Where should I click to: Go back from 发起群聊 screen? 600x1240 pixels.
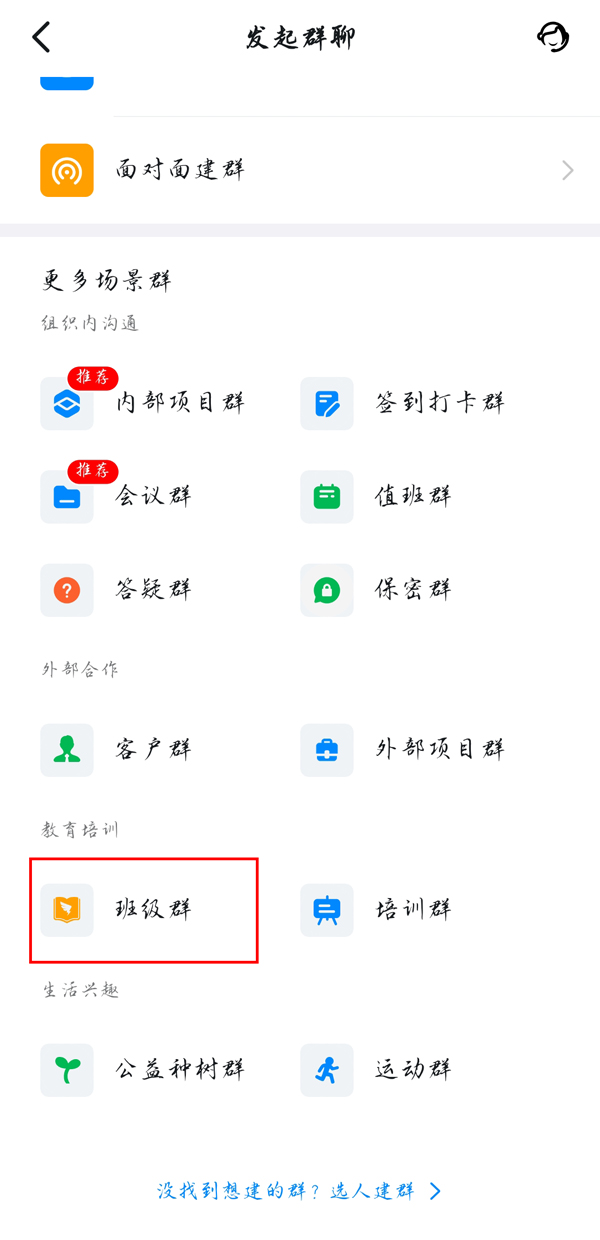41,38
